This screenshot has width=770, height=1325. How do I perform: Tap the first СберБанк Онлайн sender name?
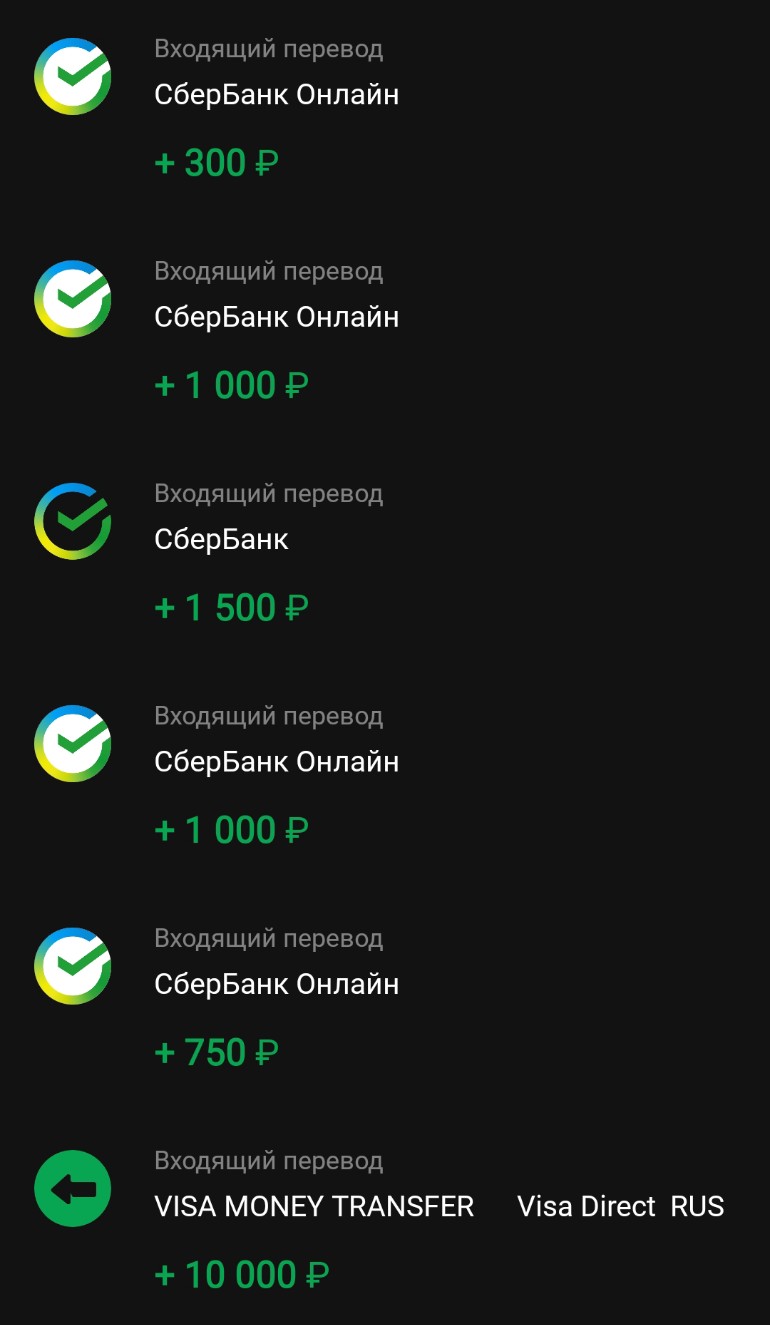tap(277, 94)
